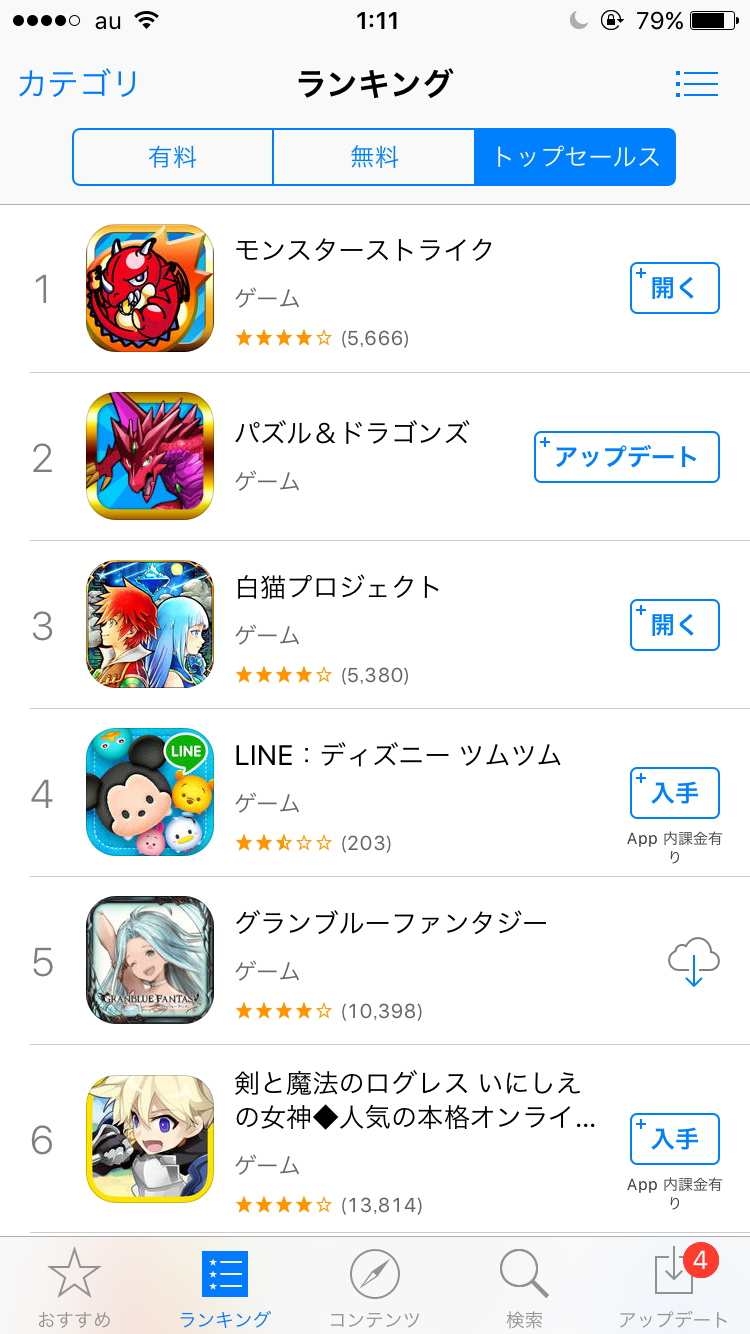
Task: Switch to the 無料 free tab
Action: click(x=374, y=157)
